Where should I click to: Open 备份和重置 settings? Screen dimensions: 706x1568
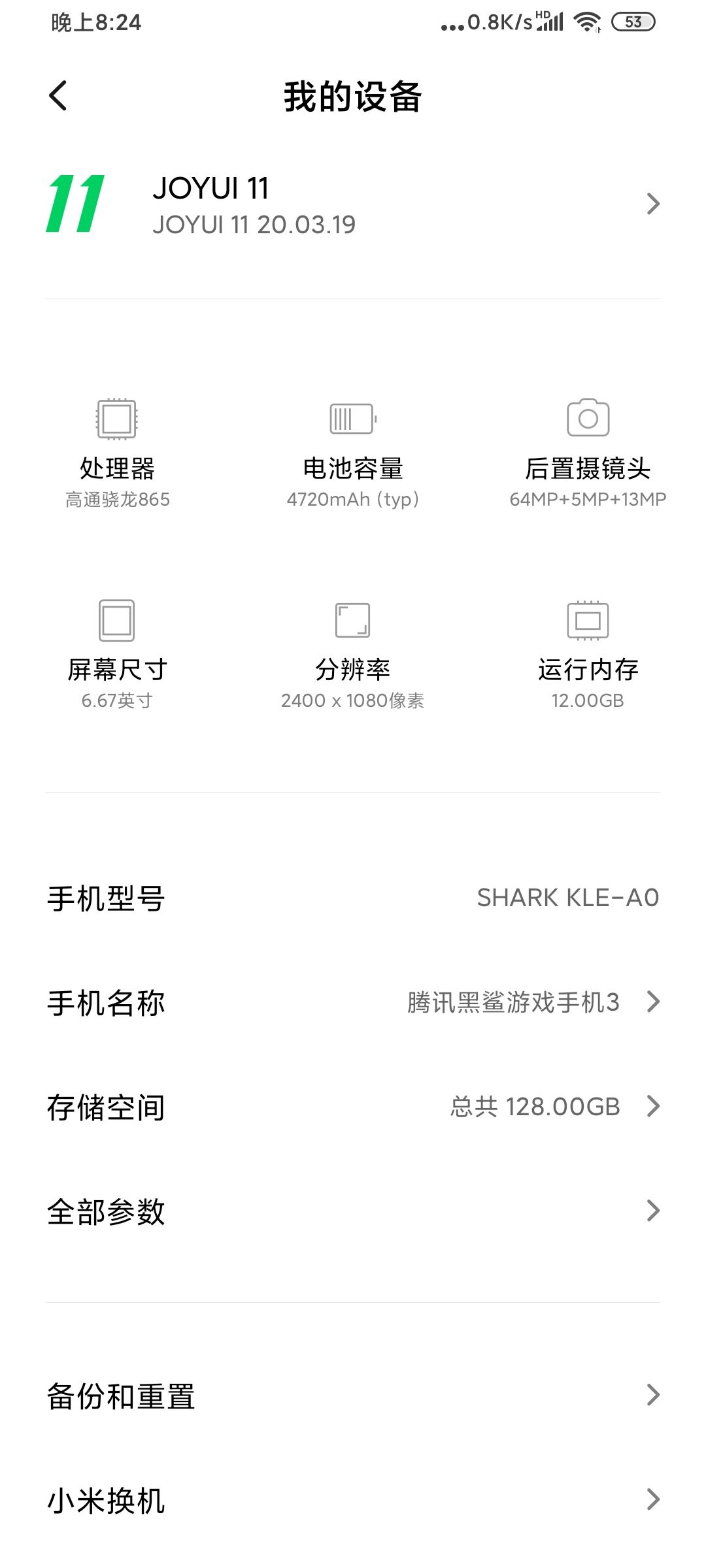click(x=353, y=1396)
